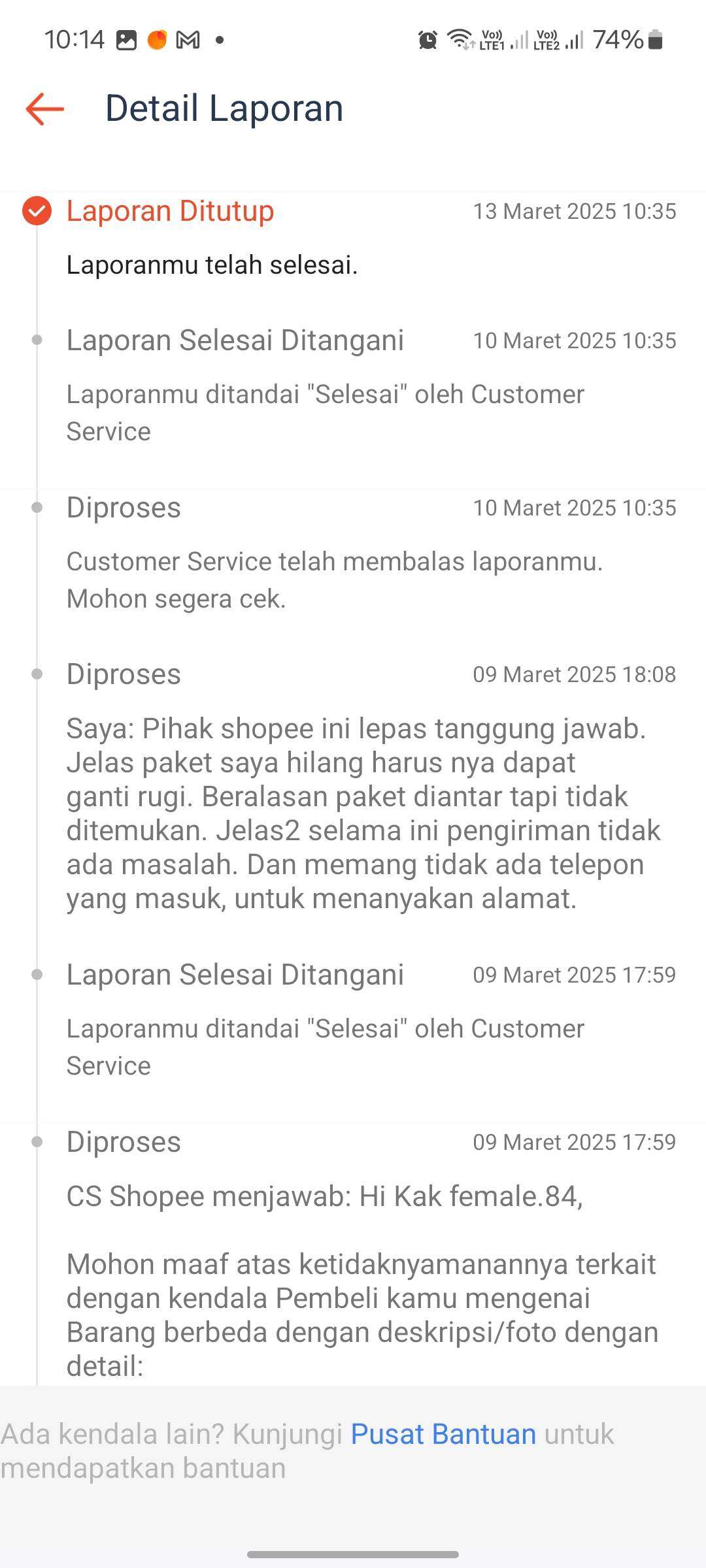Open the Pusat Bantuan link
This screenshot has height=1568, width=706.
(x=443, y=1434)
